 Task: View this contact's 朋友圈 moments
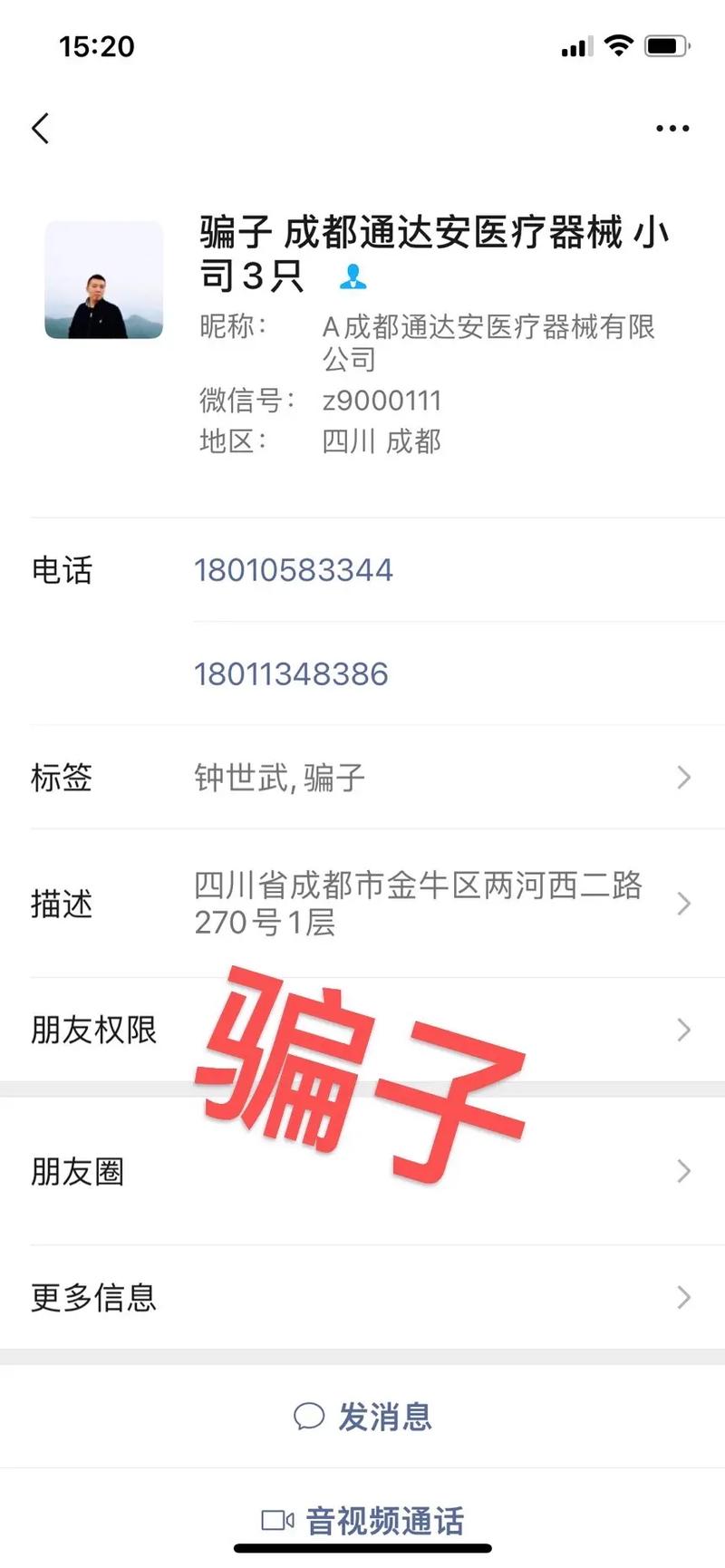(362, 1171)
